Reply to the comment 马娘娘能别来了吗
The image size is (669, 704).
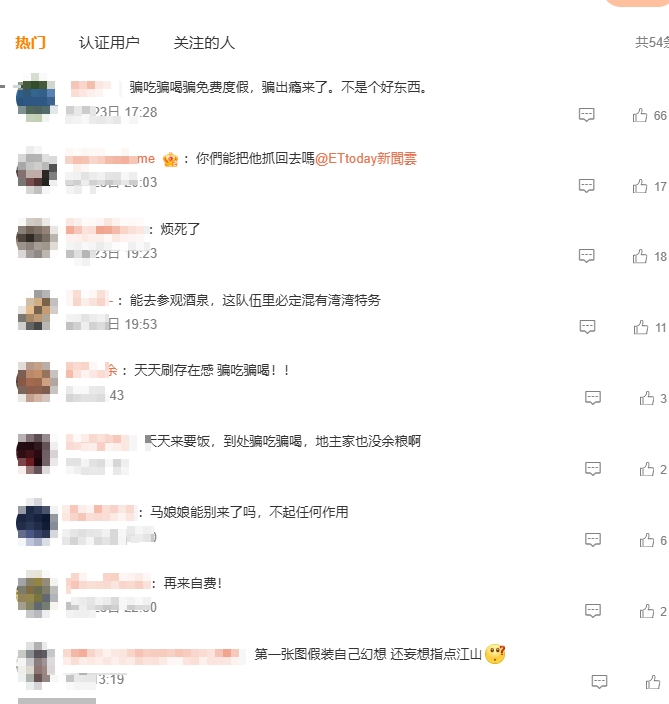(x=593, y=540)
